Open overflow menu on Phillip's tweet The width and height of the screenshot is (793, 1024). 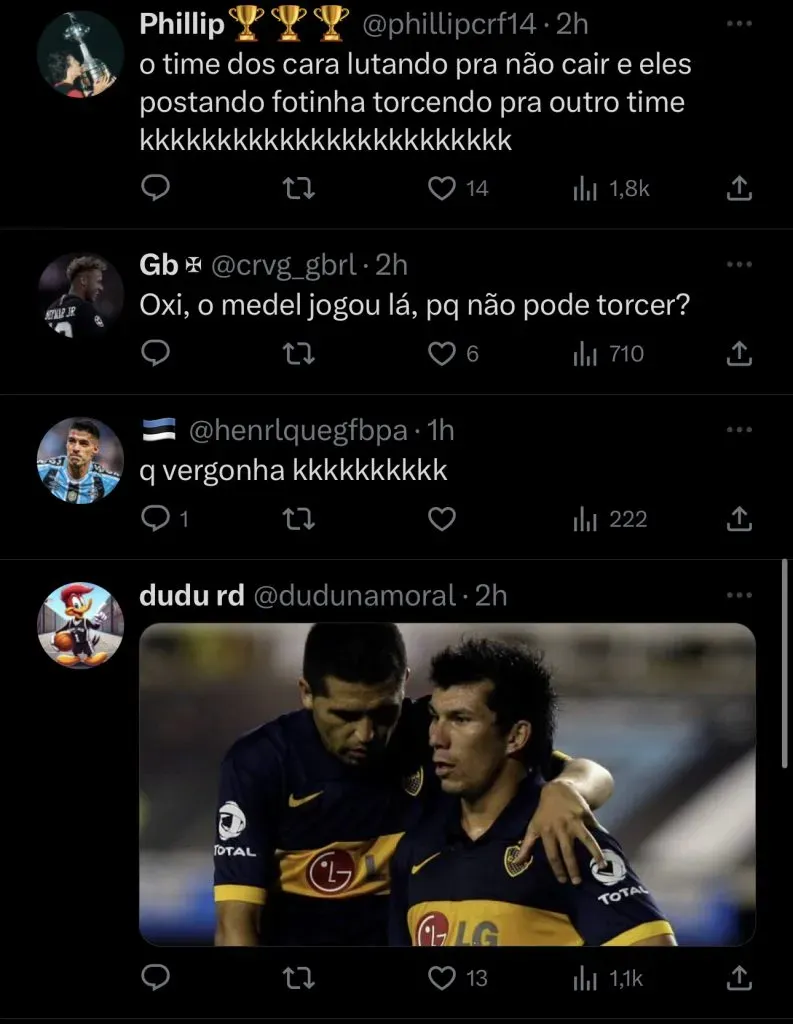(738, 22)
